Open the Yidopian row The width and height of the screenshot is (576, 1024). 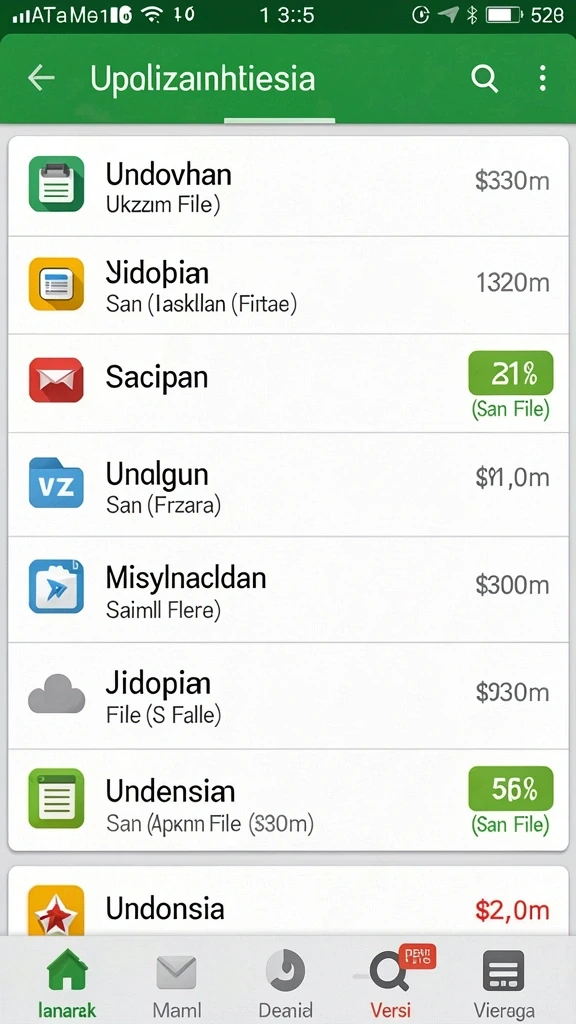(x=288, y=285)
